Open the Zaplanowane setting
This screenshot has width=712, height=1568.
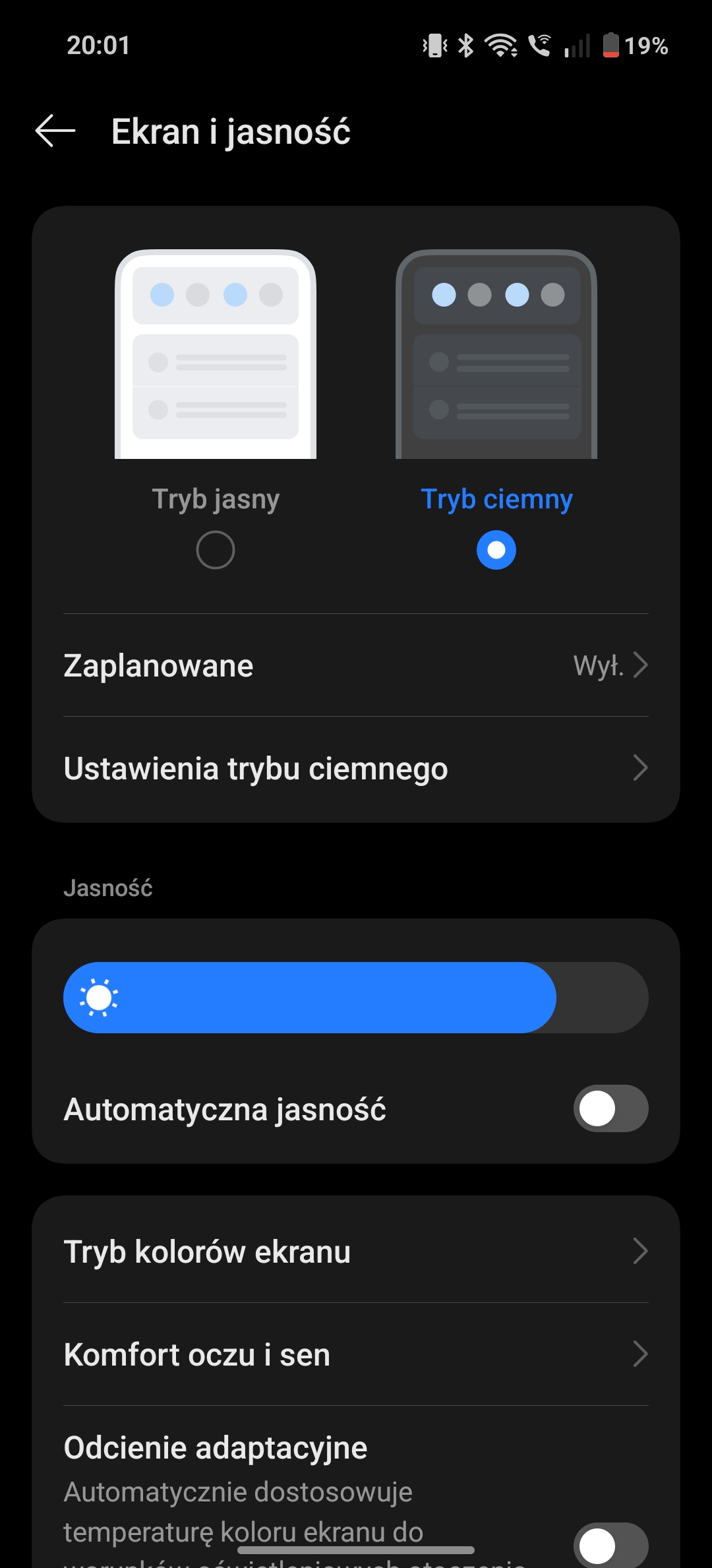coord(356,665)
